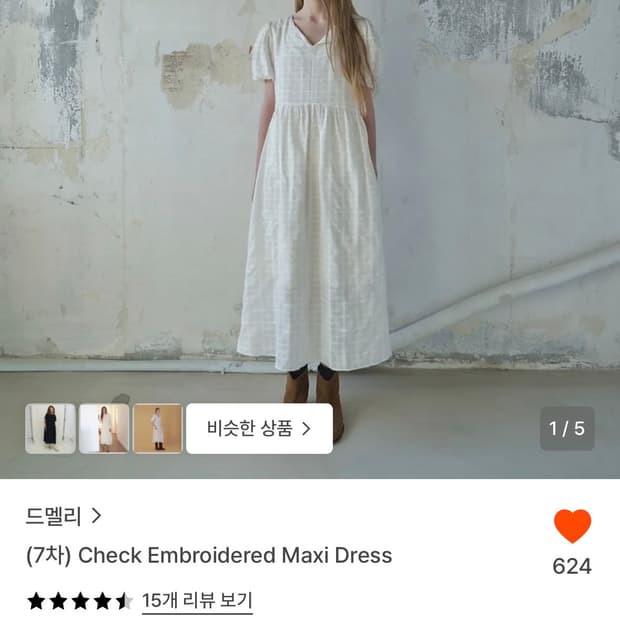
Task: View the 15개 리뷰 보기 reviews link
Action: [197, 601]
